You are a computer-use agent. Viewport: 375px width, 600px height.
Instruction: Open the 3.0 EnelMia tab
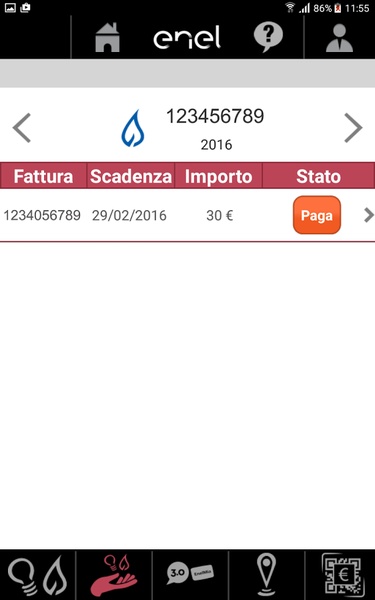(x=190, y=575)
